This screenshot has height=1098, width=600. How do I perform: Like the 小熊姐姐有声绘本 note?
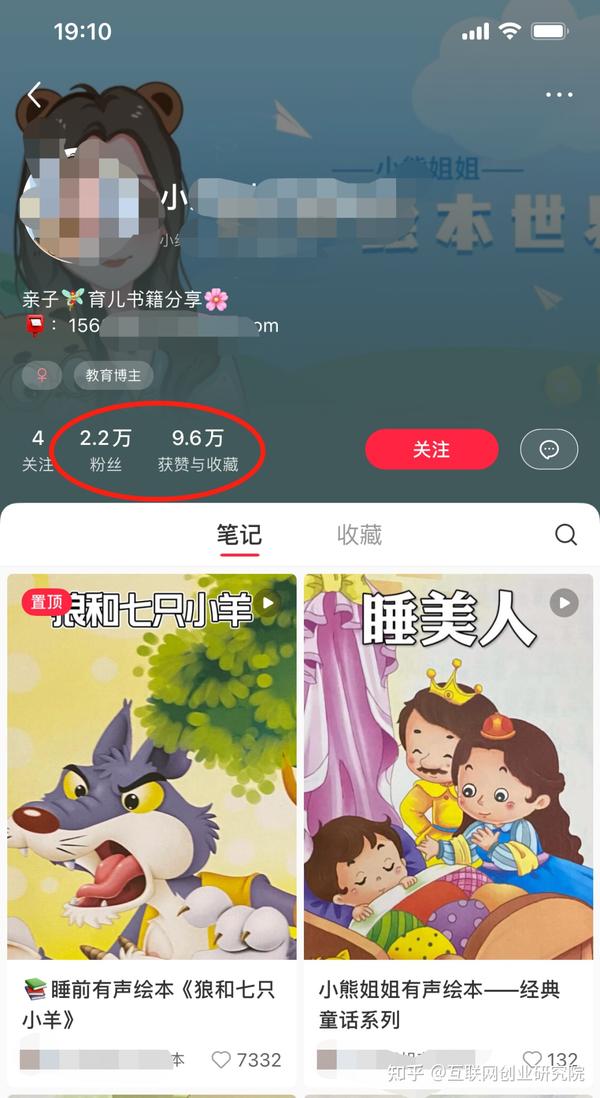pos(534,1060)
